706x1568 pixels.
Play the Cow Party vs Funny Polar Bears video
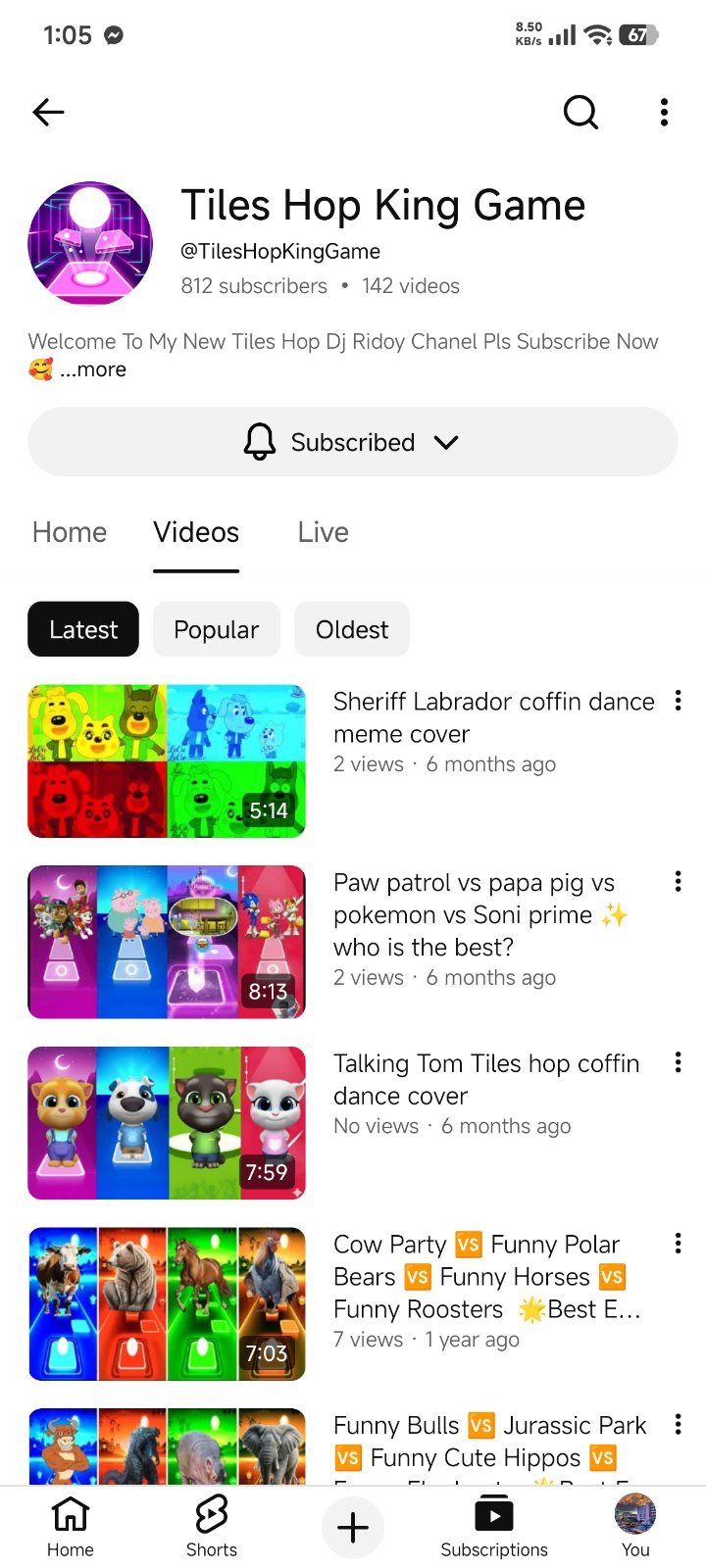(x=167, y=1303)
